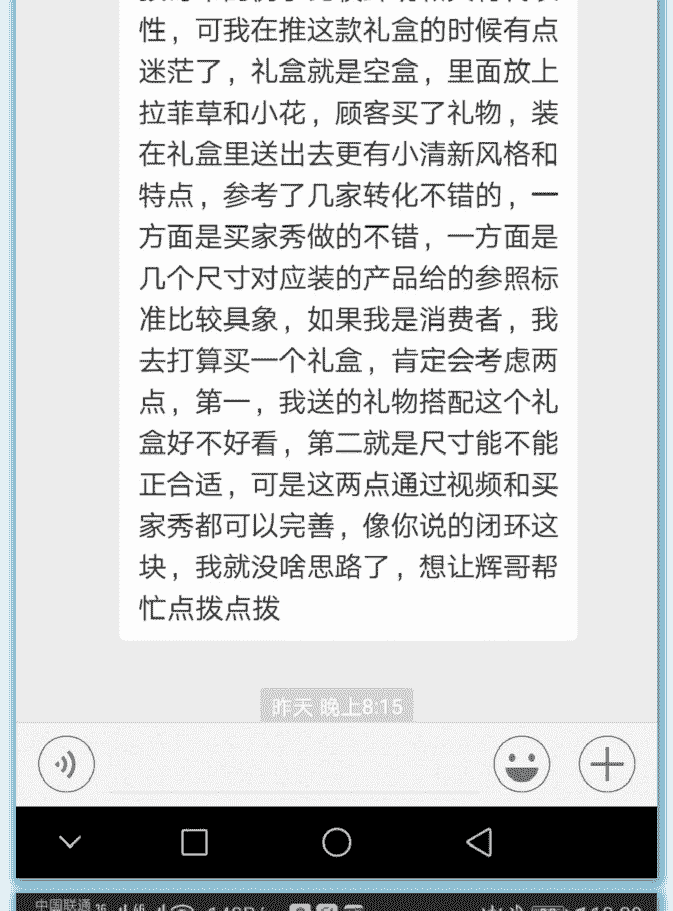Return to the home screen

337,842
